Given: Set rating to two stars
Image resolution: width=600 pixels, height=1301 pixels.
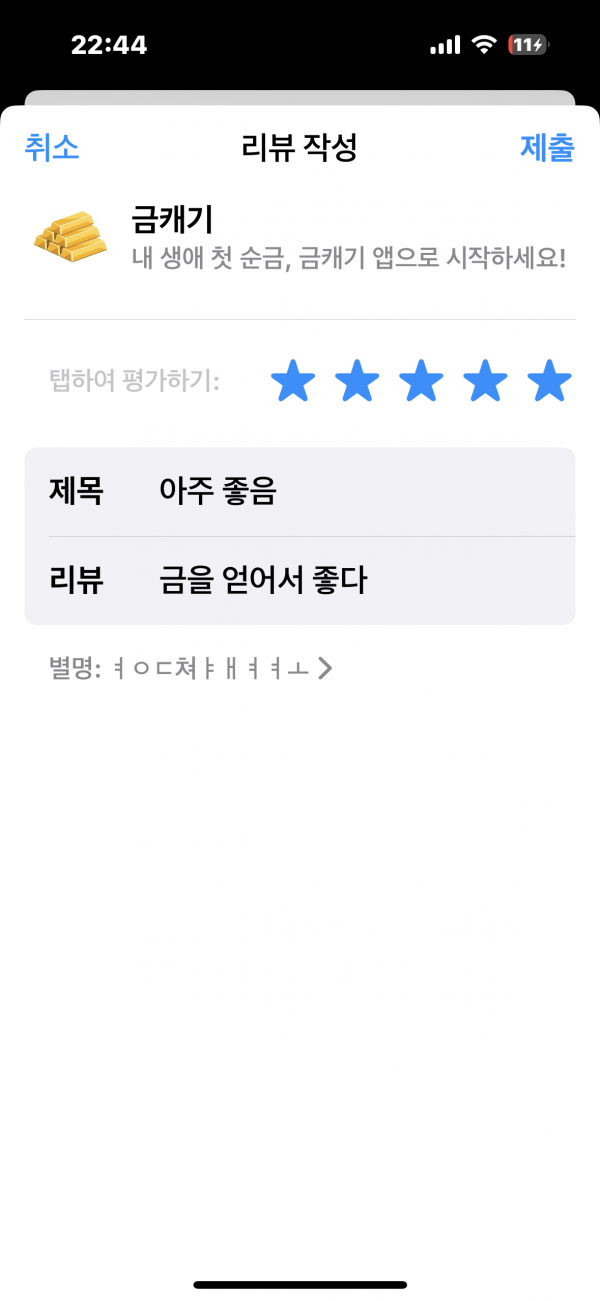Looking at the screenshot, I should click(357, 381).
